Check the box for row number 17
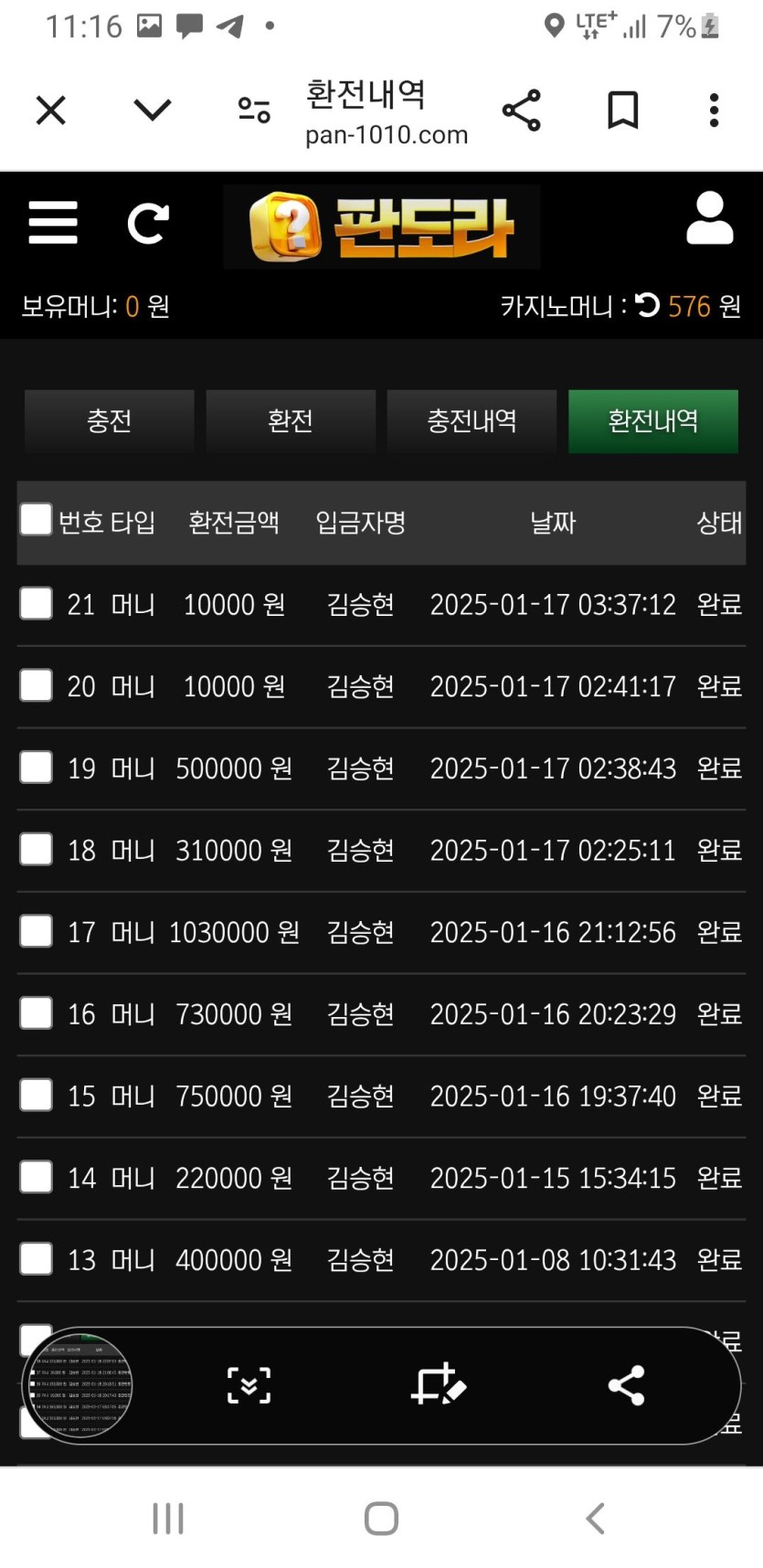Image resolution: width=763 pixels, height=1568 pixels. pos(36,931)
